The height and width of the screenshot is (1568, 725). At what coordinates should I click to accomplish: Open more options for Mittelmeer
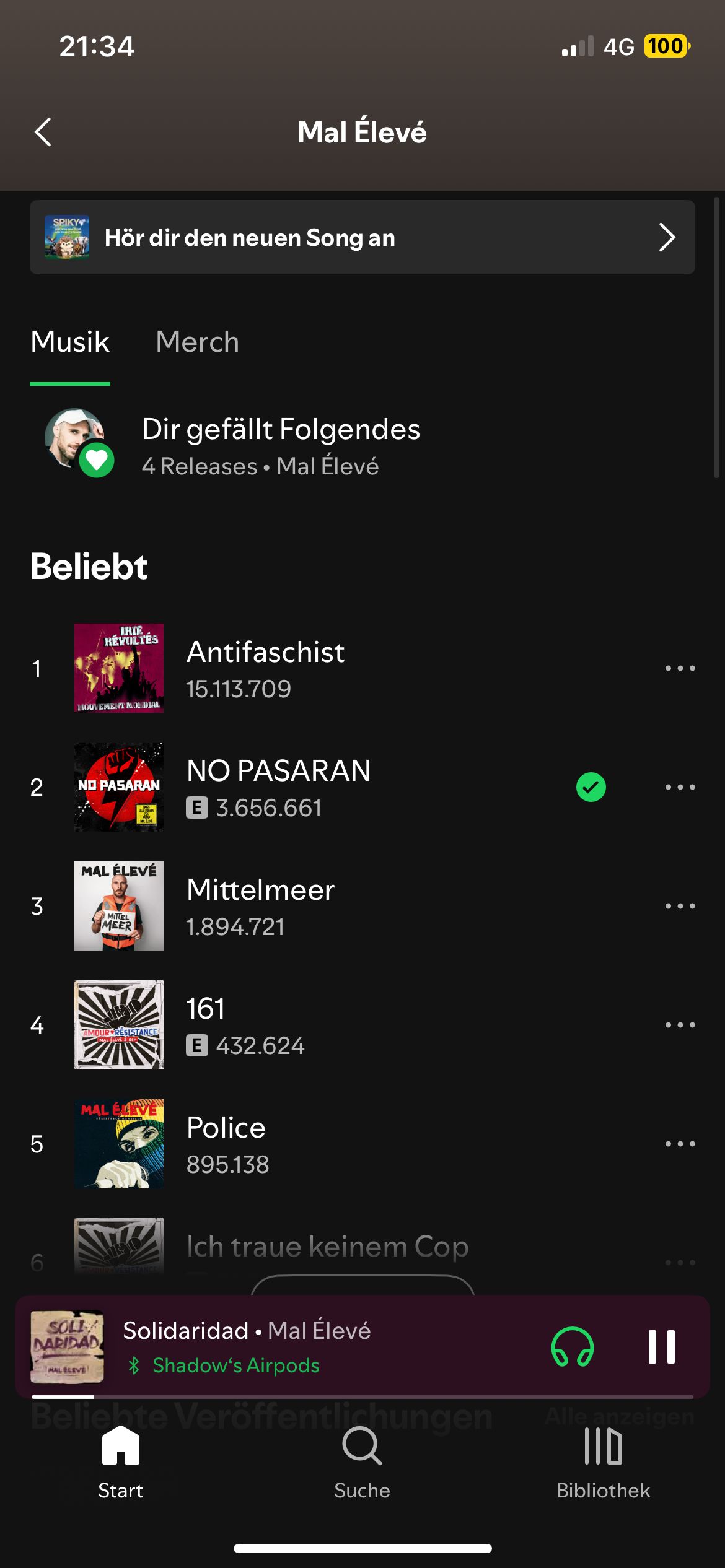[x=680, y=906]
